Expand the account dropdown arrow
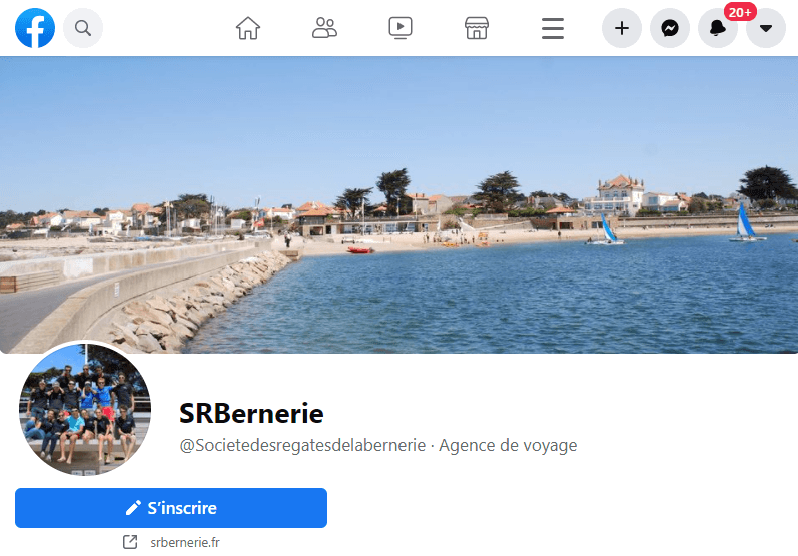Screen dimensions: 798x556 (x=766, y=28)
